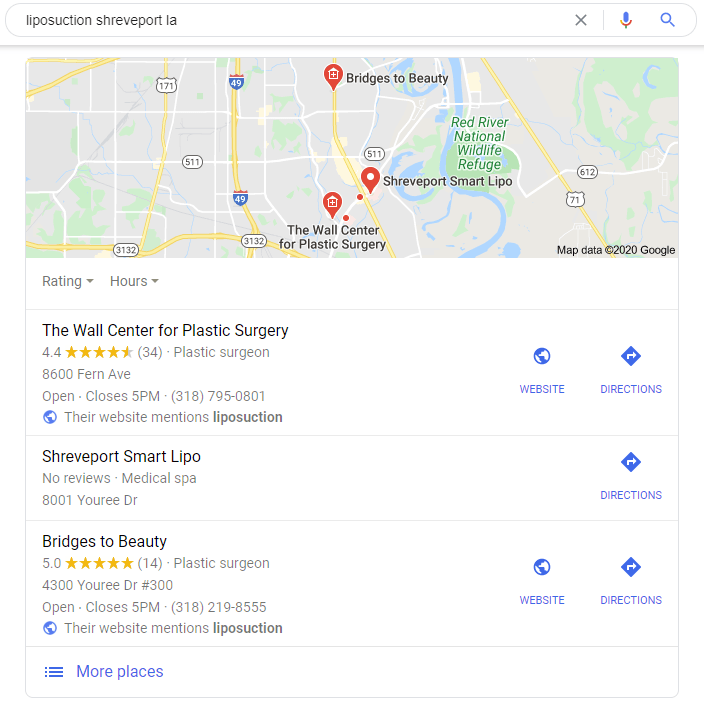Tap the search box with liposuction query
704x708 pixels.
(x=290, y=20)
